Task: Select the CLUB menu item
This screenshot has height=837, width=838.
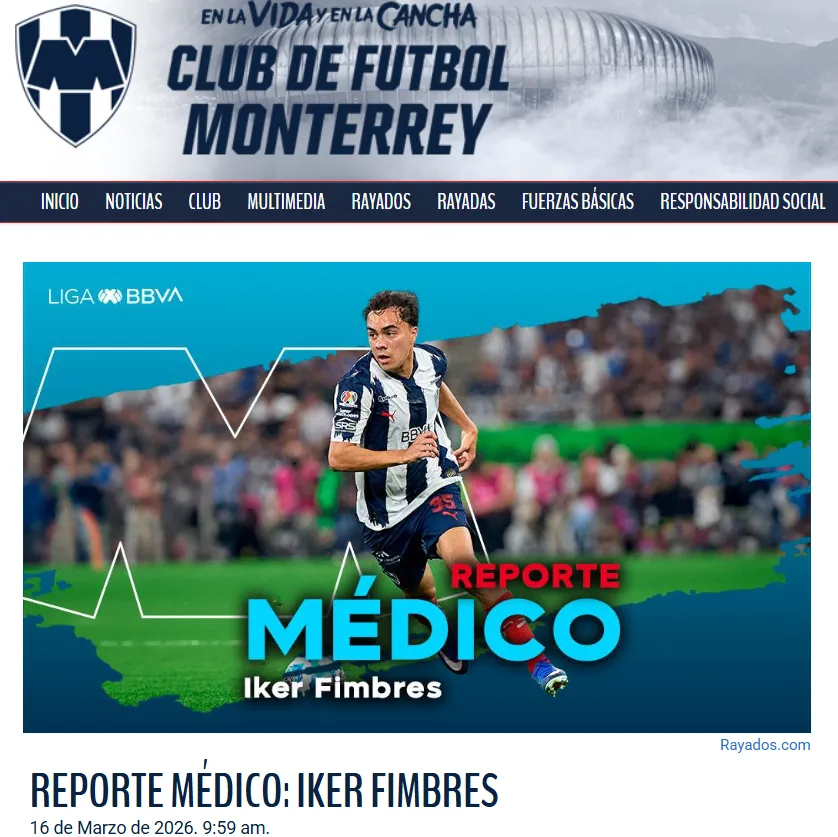Action: tap(204, 201)
